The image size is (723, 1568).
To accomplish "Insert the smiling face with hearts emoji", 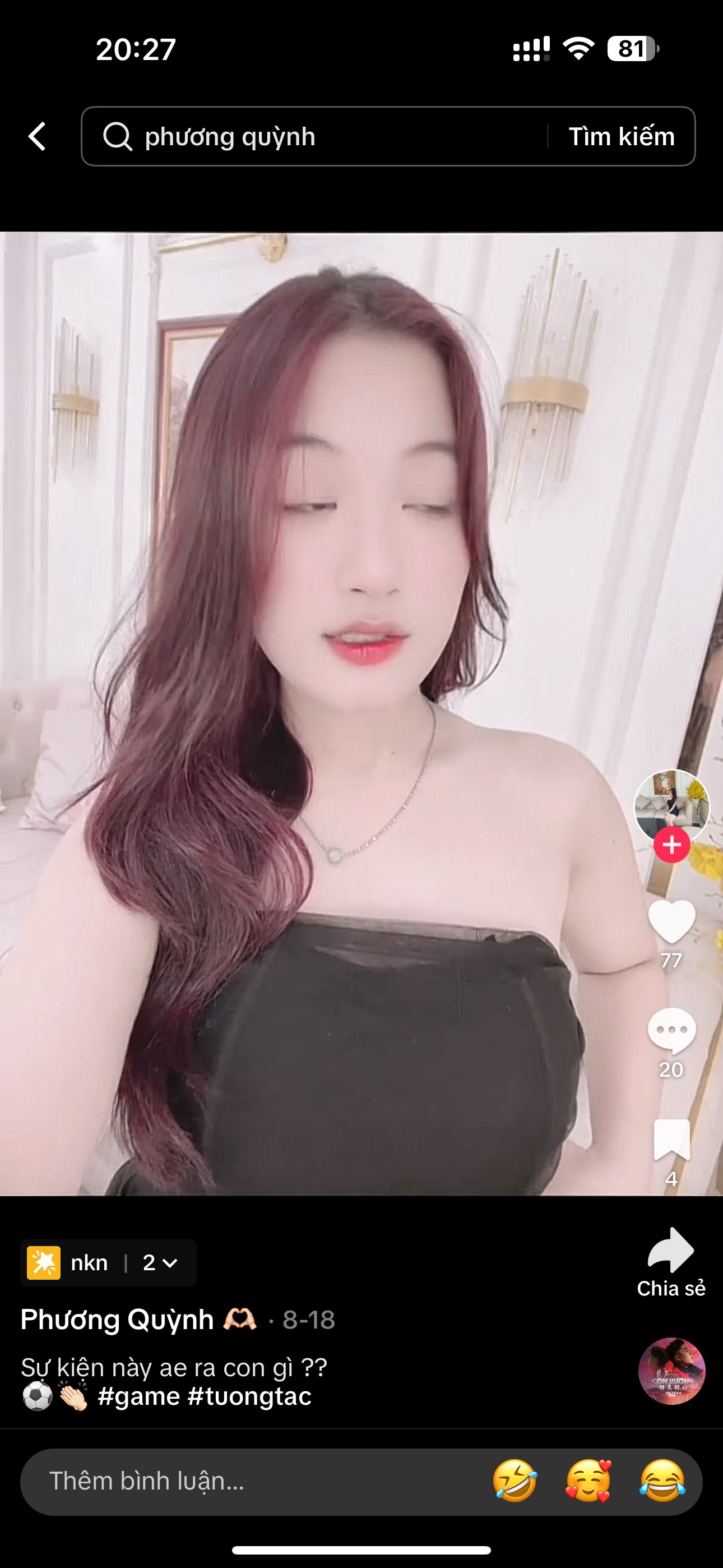I will click(588, 1481).
